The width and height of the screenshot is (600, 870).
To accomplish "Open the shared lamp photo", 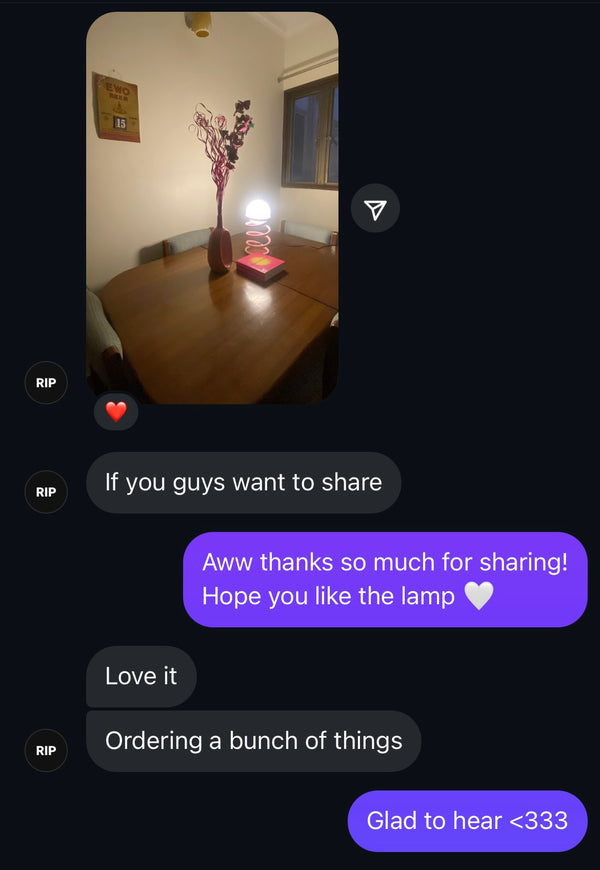I will [x=212, y=207].
